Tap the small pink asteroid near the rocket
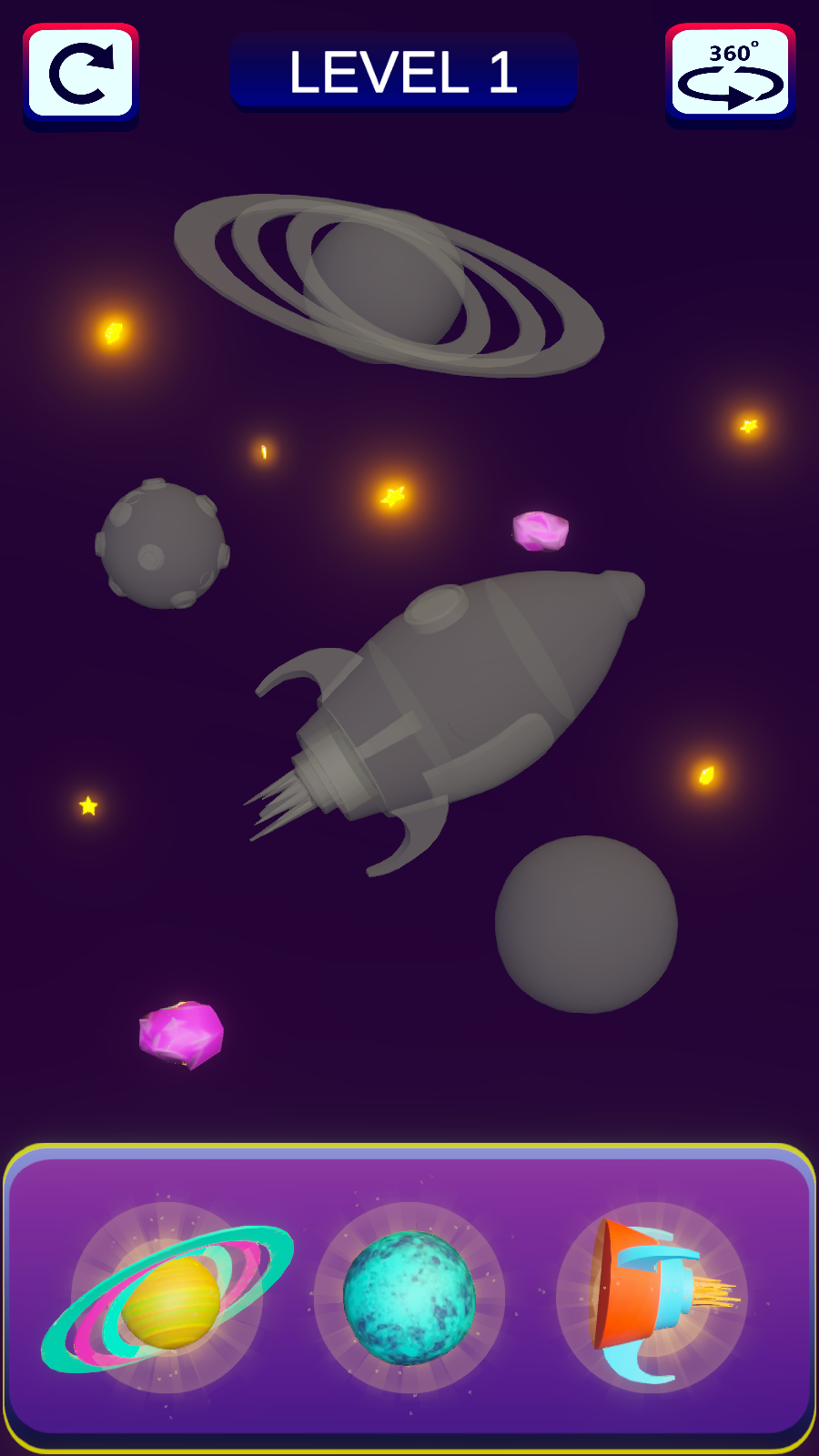Image resolution: width=819 pixels, height=1456 pixels. (x=539, y=531)
